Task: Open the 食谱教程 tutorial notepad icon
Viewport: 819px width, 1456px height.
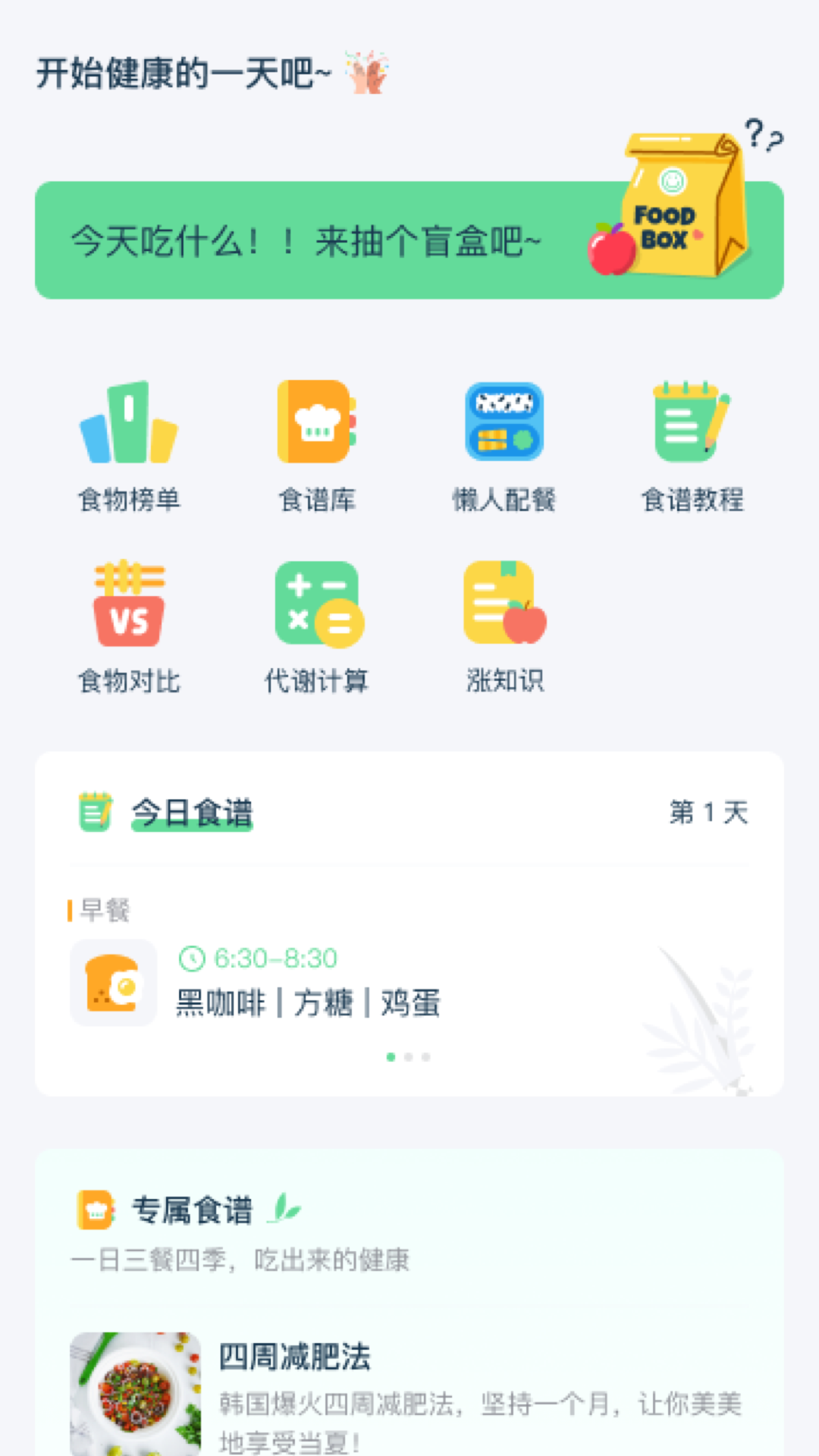Action: point(692,428)
